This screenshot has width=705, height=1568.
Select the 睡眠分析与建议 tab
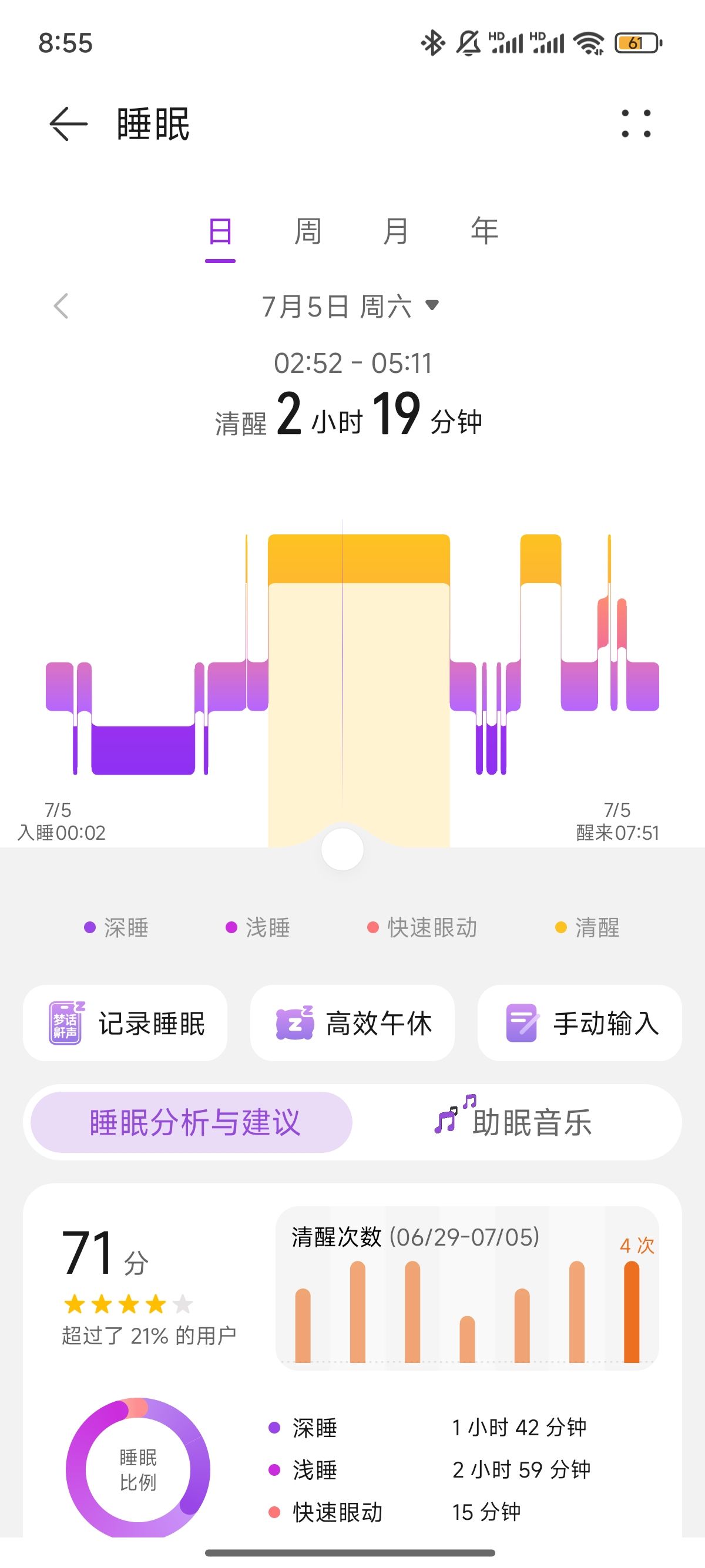192,1122
